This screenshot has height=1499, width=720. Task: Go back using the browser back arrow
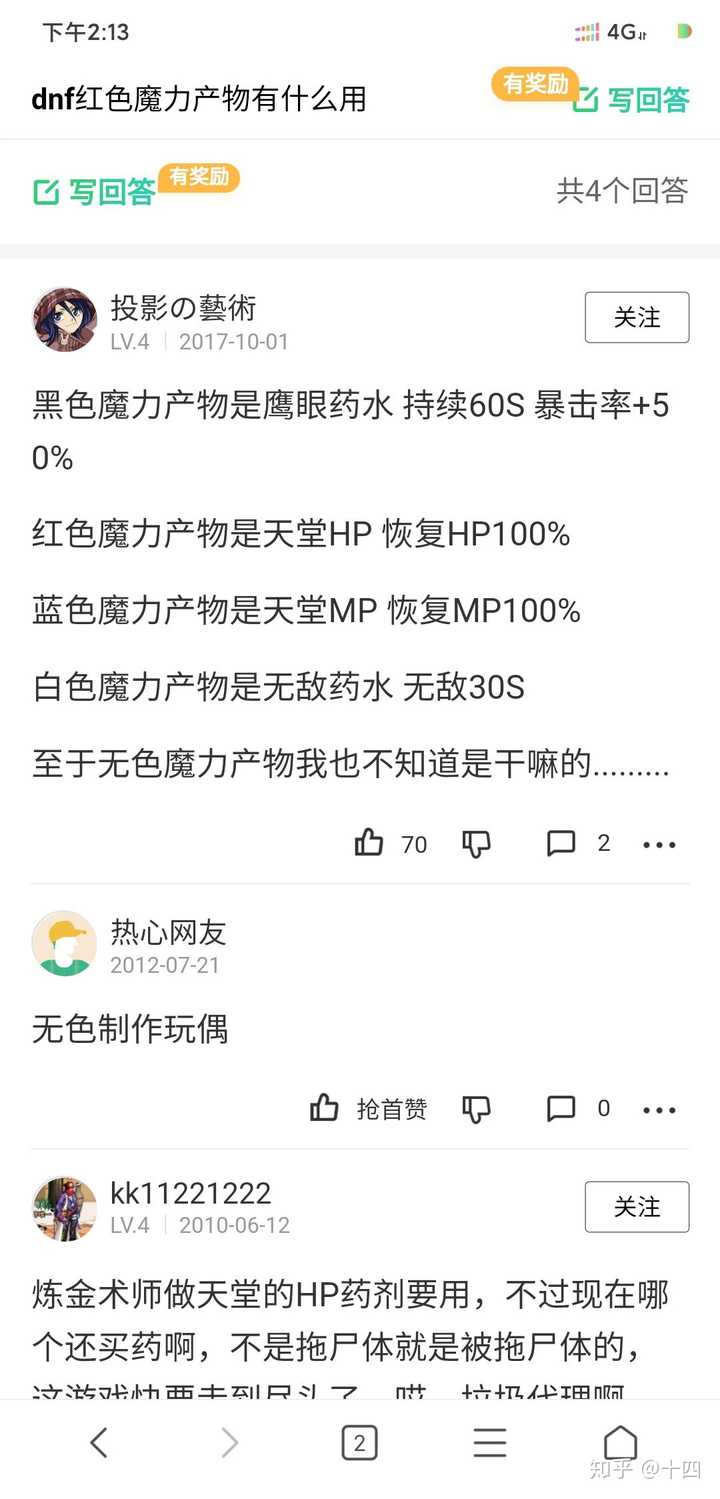(98, 1443)
